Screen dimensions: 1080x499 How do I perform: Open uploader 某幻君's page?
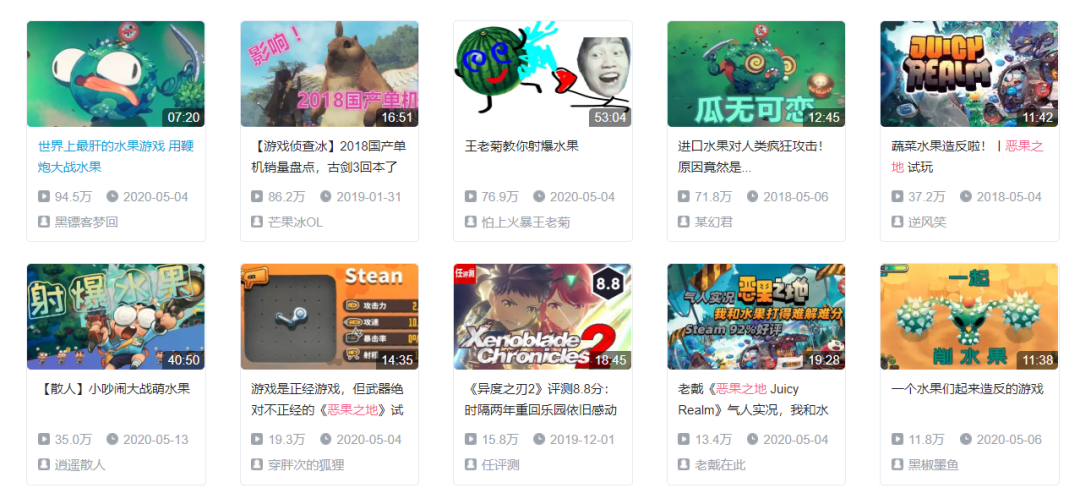tap(713, 222)
